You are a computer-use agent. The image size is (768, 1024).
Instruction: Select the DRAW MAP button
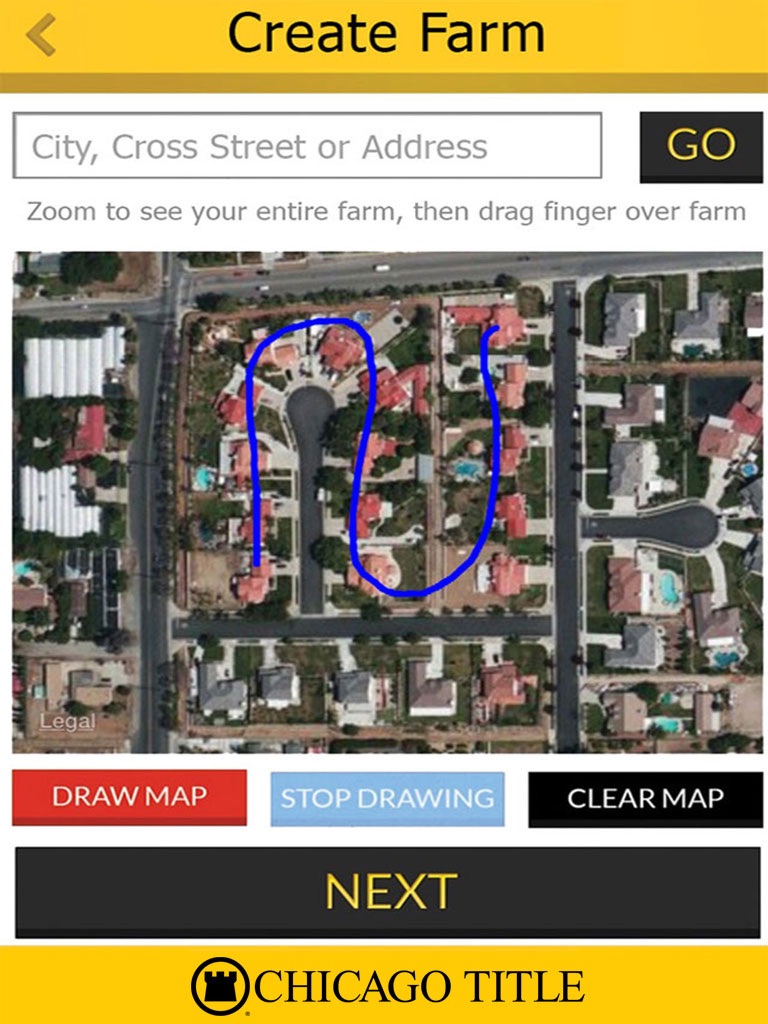click(x=129, y=797)
